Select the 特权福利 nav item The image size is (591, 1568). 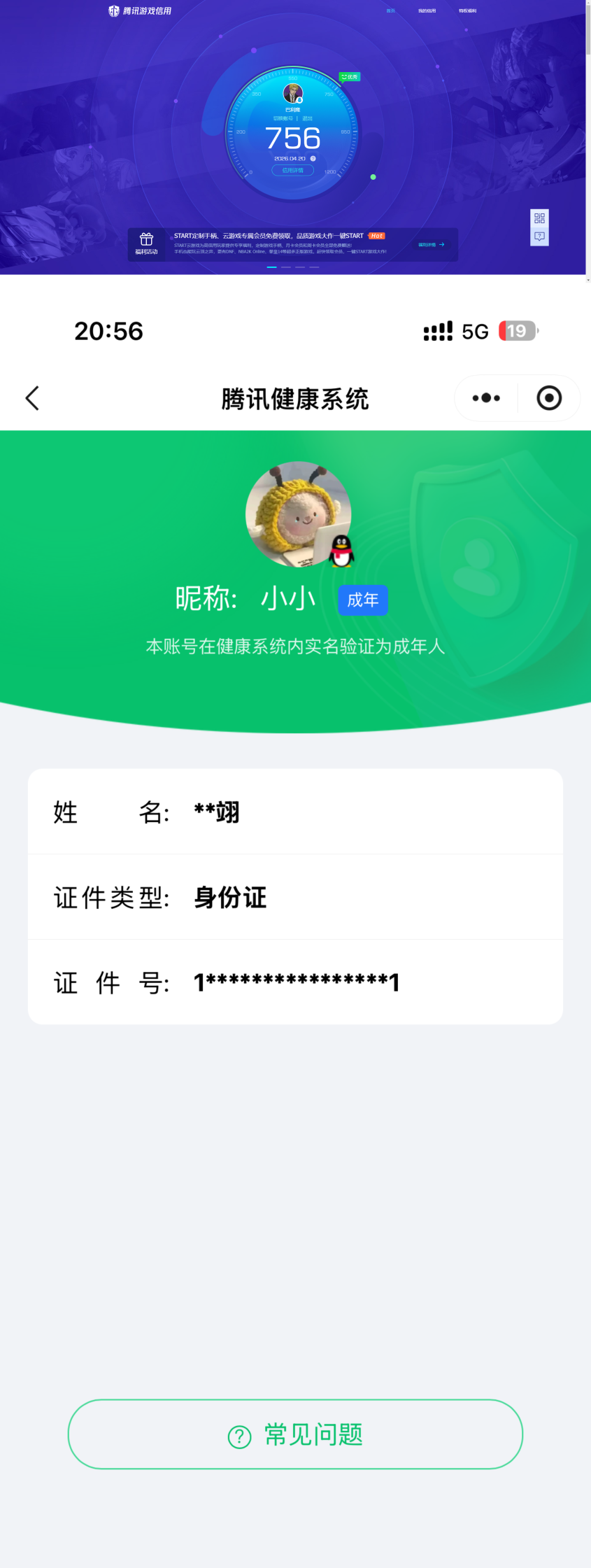coord(466,10)
